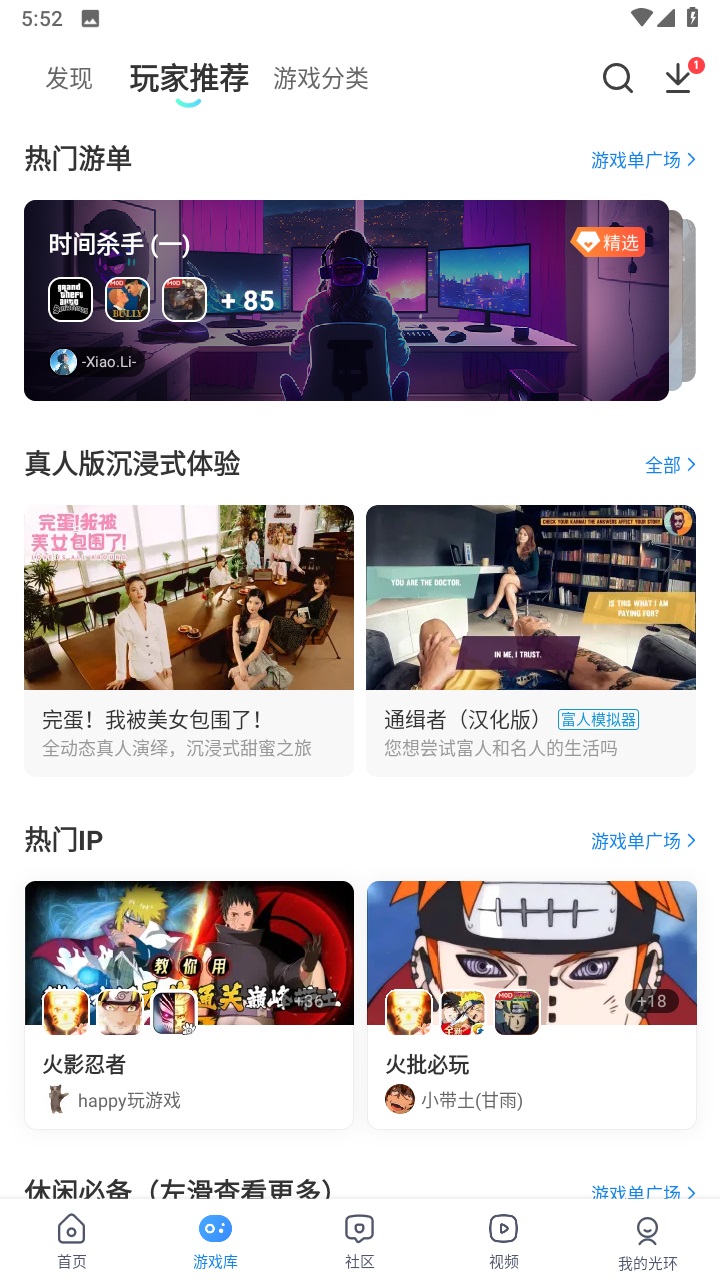Click the 小带土(甘雨) avatar under 火批必玩
720x1280 pixels.
pos(398,1099)
